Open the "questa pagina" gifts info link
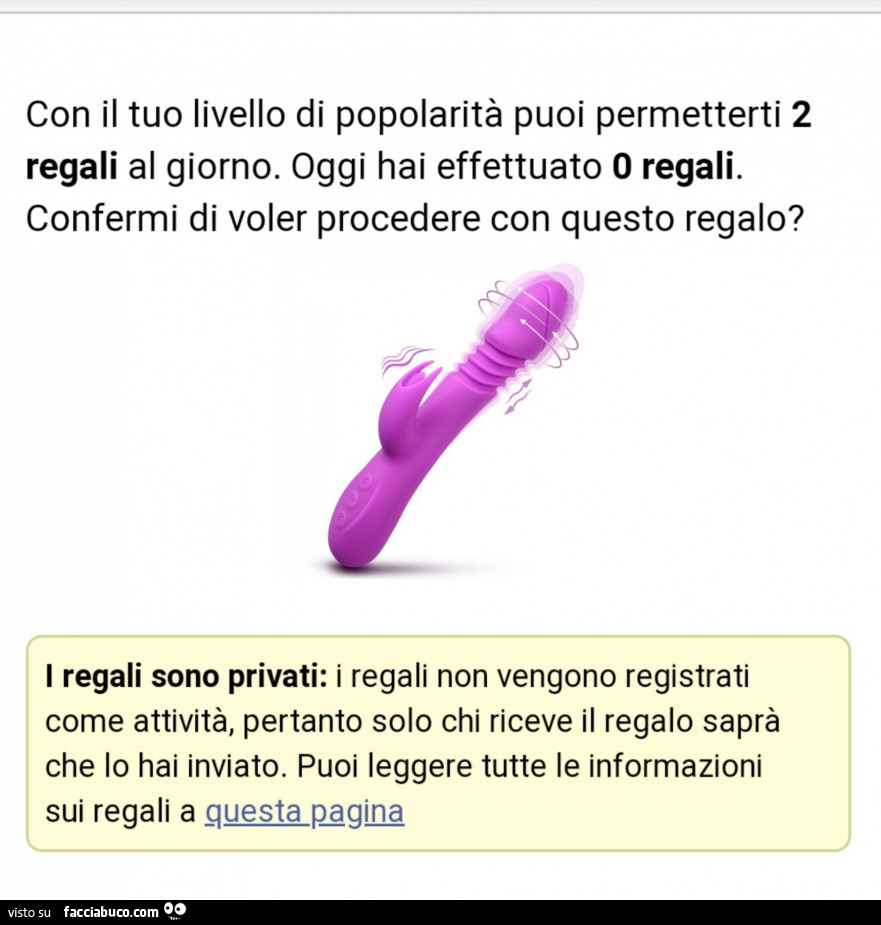The width and height of the screenshot is (881, 925). [304, 812]
